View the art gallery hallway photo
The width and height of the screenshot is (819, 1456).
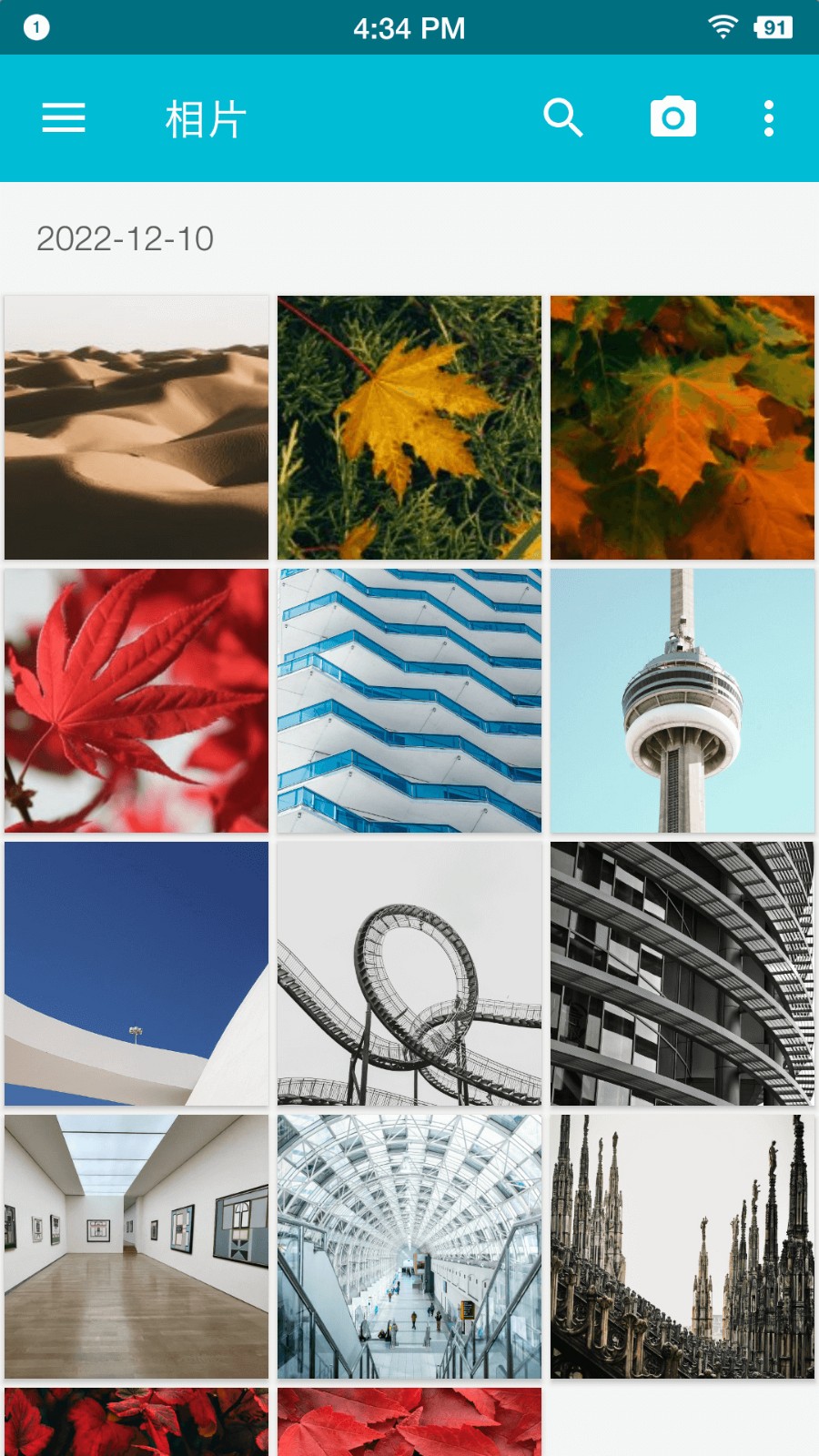coord(136,1247)
